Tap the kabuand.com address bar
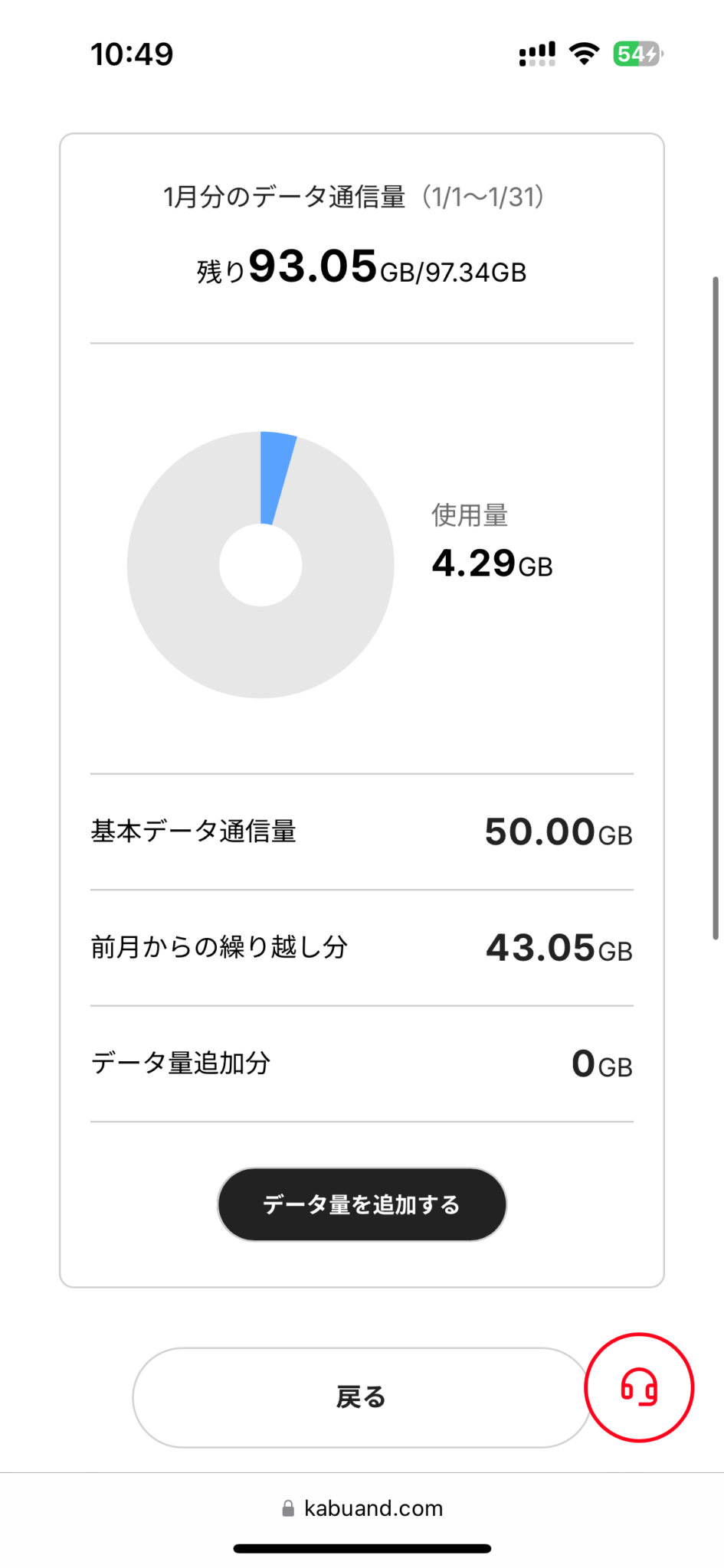This screenshot has height=1568, width=724. tap(362, 1508)
